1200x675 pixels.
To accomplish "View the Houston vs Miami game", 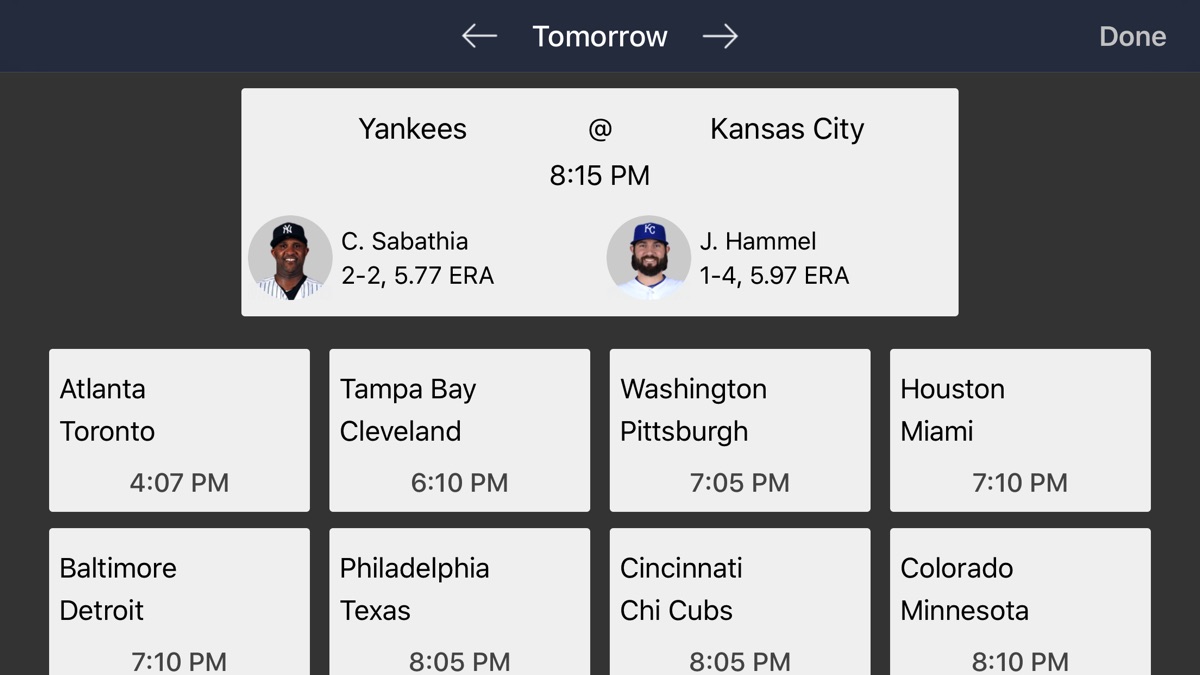I will 1020,430.
